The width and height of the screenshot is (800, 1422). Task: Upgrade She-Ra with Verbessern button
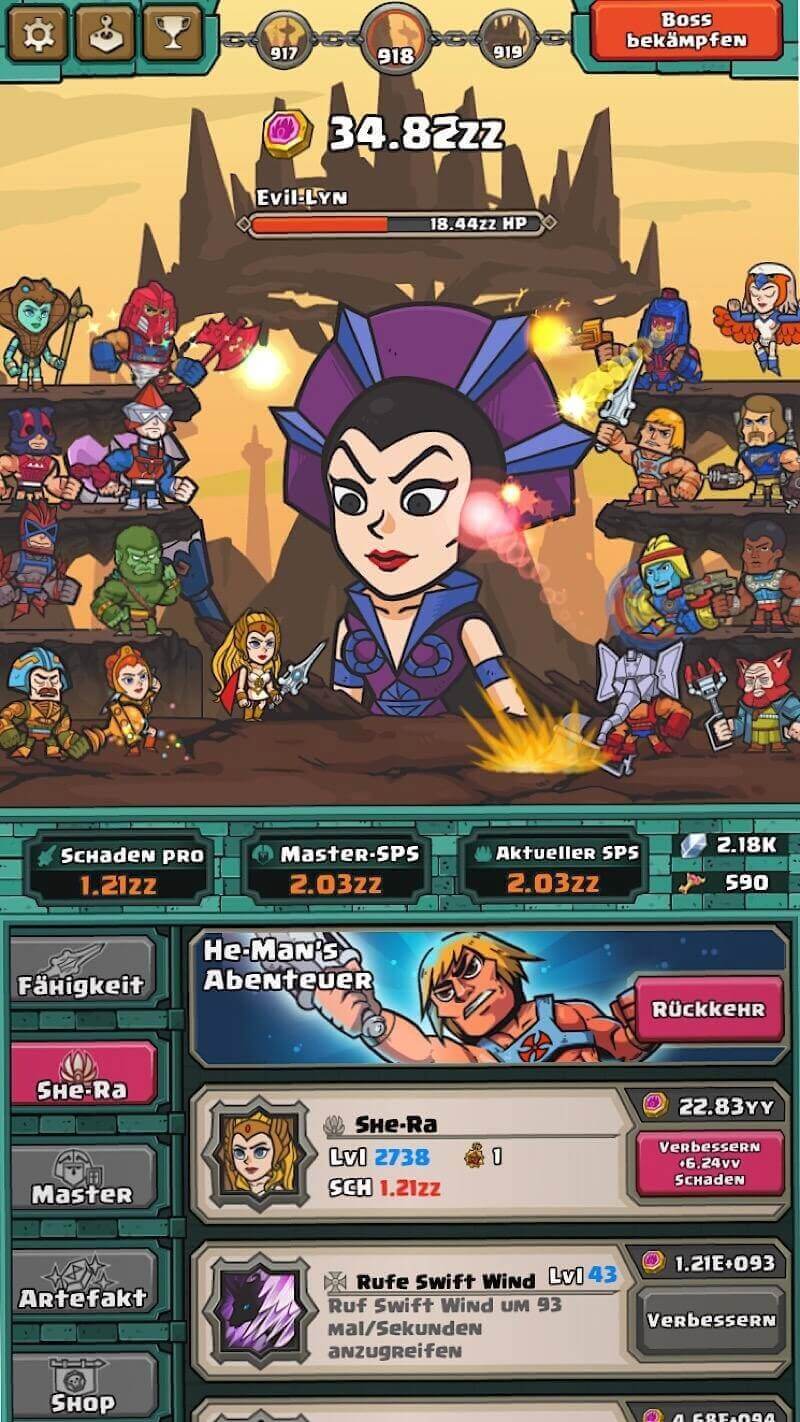[709, 1163]
